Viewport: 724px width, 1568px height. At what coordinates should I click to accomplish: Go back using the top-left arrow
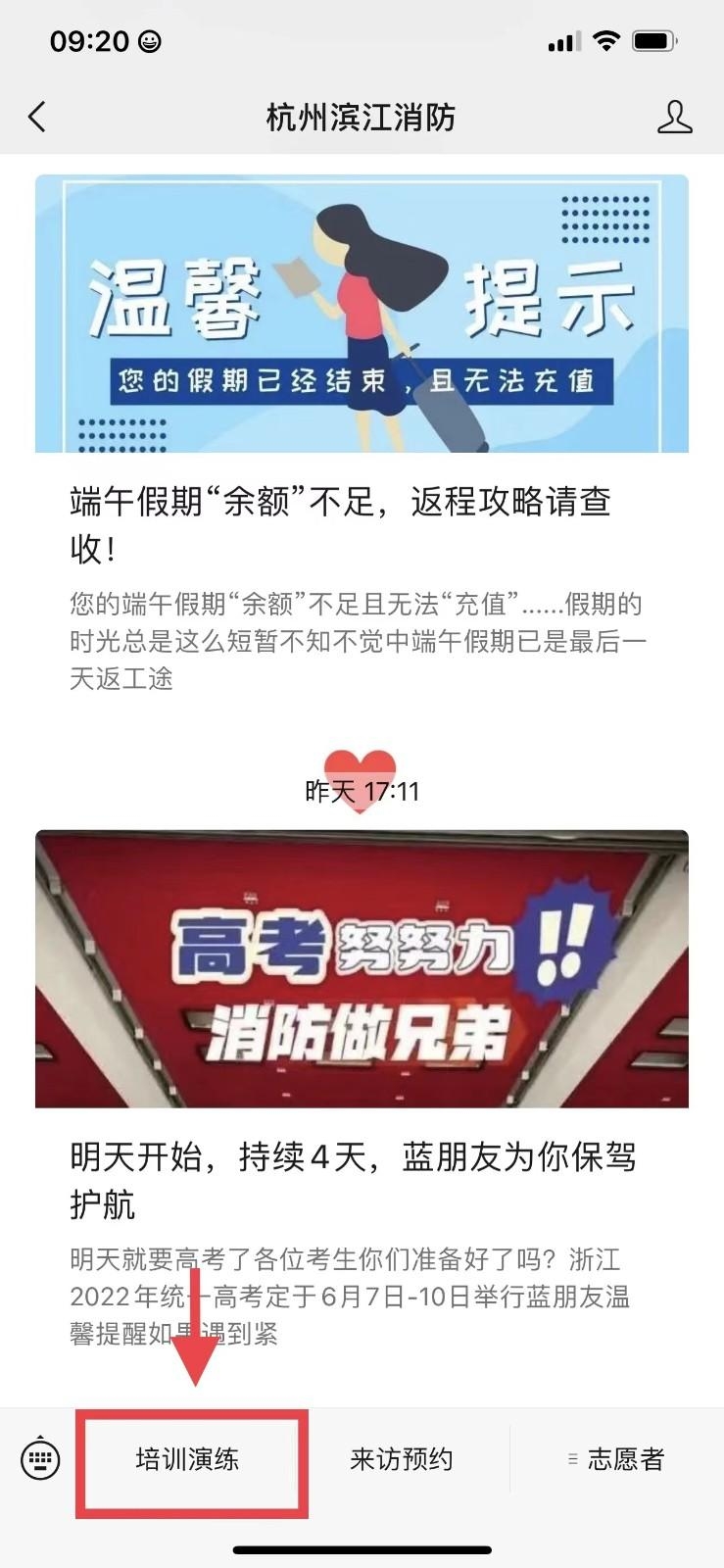37,118
